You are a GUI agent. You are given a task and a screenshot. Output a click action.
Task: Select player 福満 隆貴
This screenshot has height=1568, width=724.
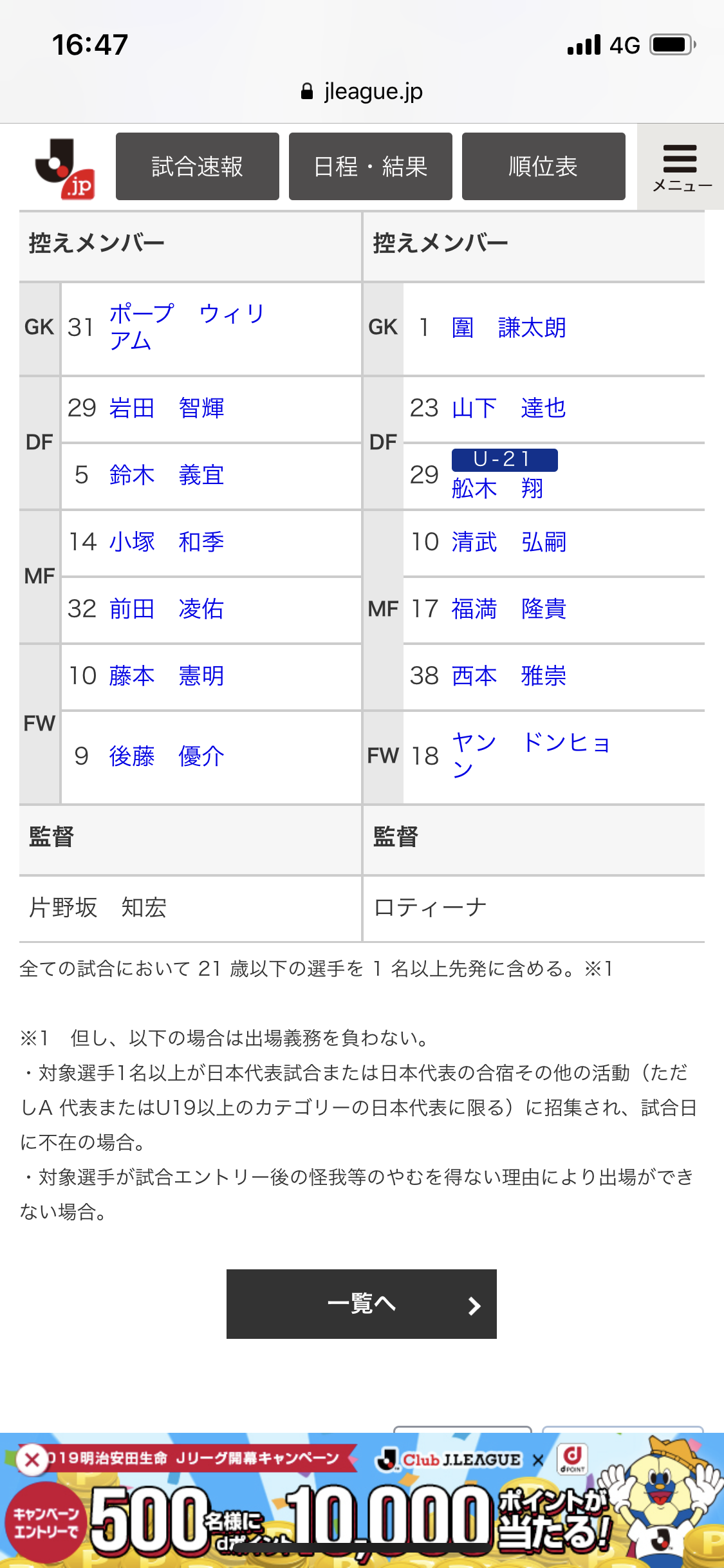click(x=508, y=609)
